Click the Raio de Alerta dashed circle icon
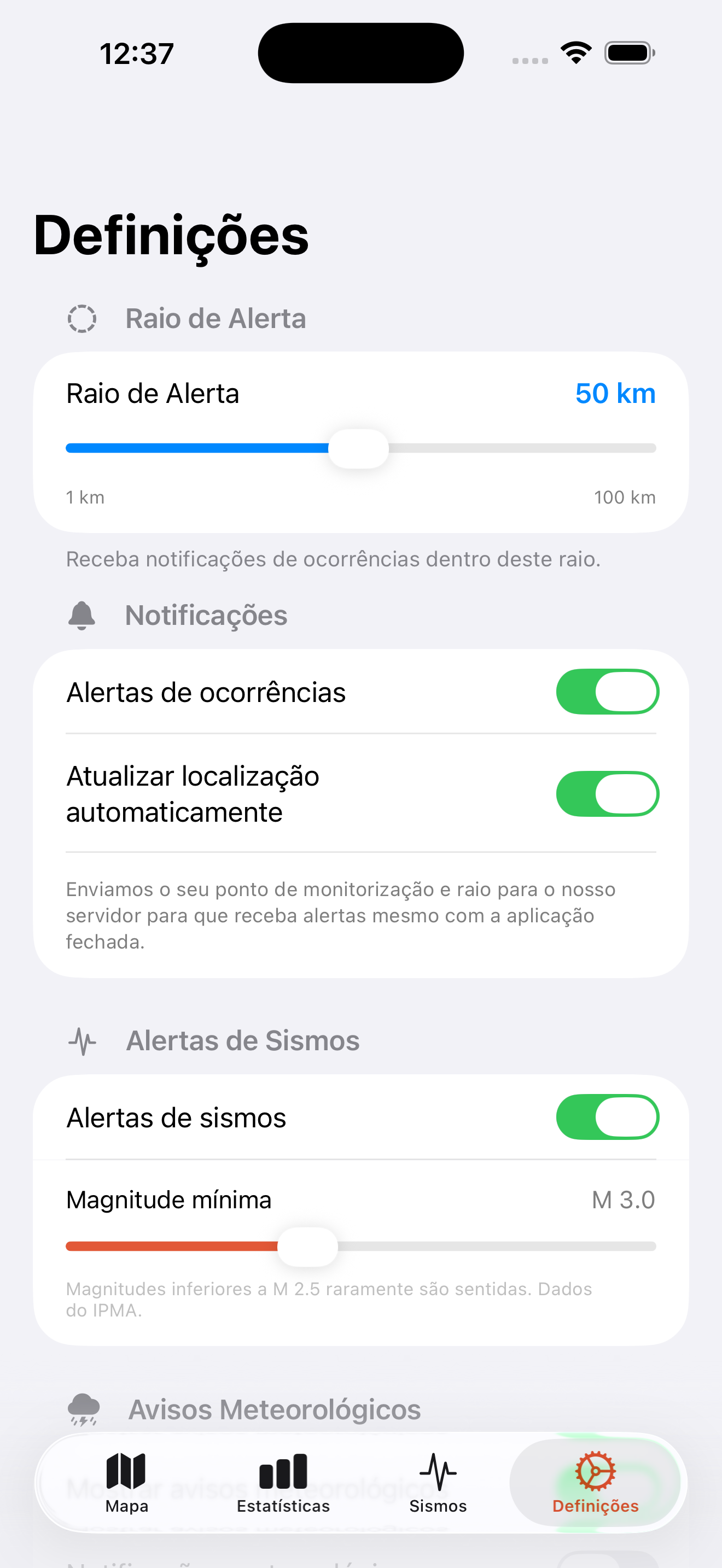The image size is (722, 1568). pos(83,317)
